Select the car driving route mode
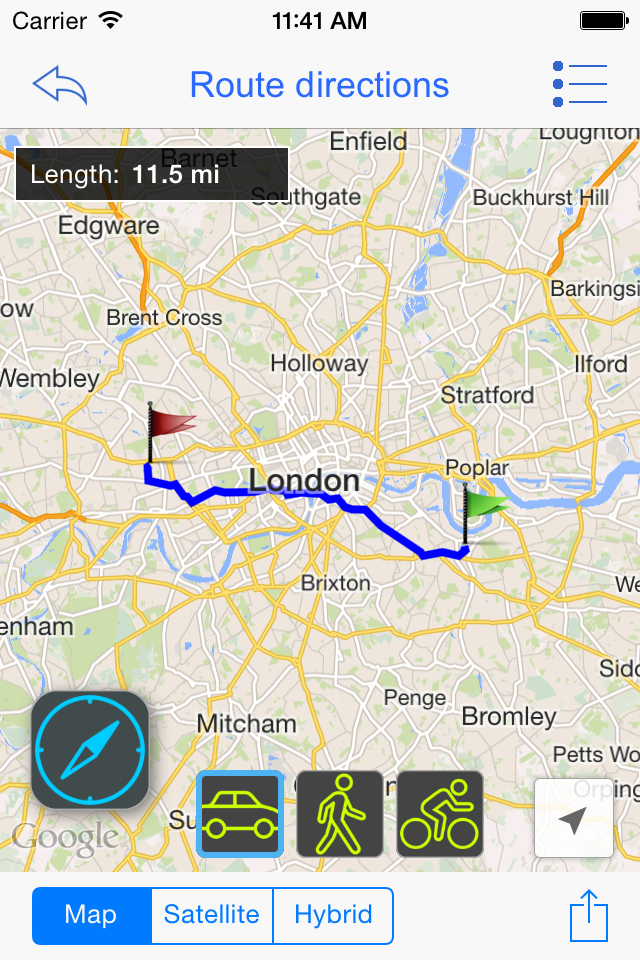The width and height of the screenshot is (640, 960). click(x=240, y=813)
